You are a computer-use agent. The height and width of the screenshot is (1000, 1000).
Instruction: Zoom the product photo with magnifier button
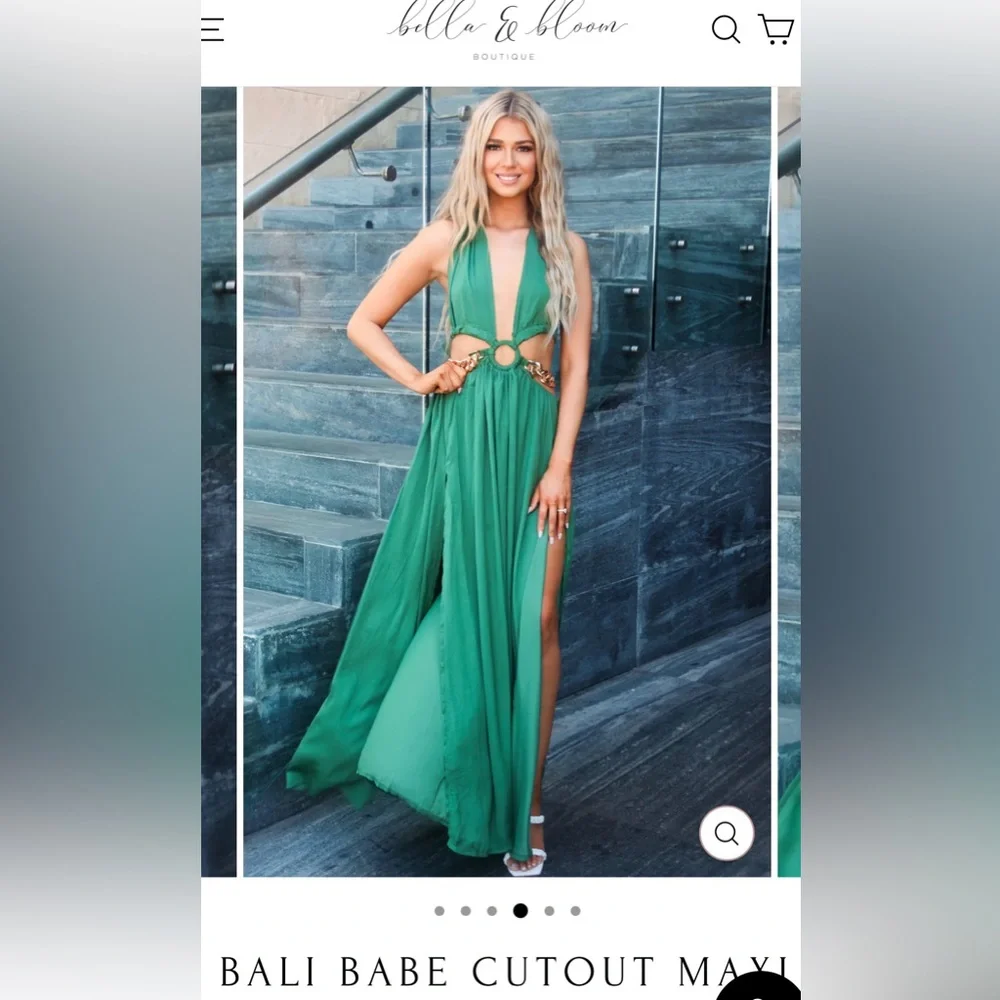726,833
